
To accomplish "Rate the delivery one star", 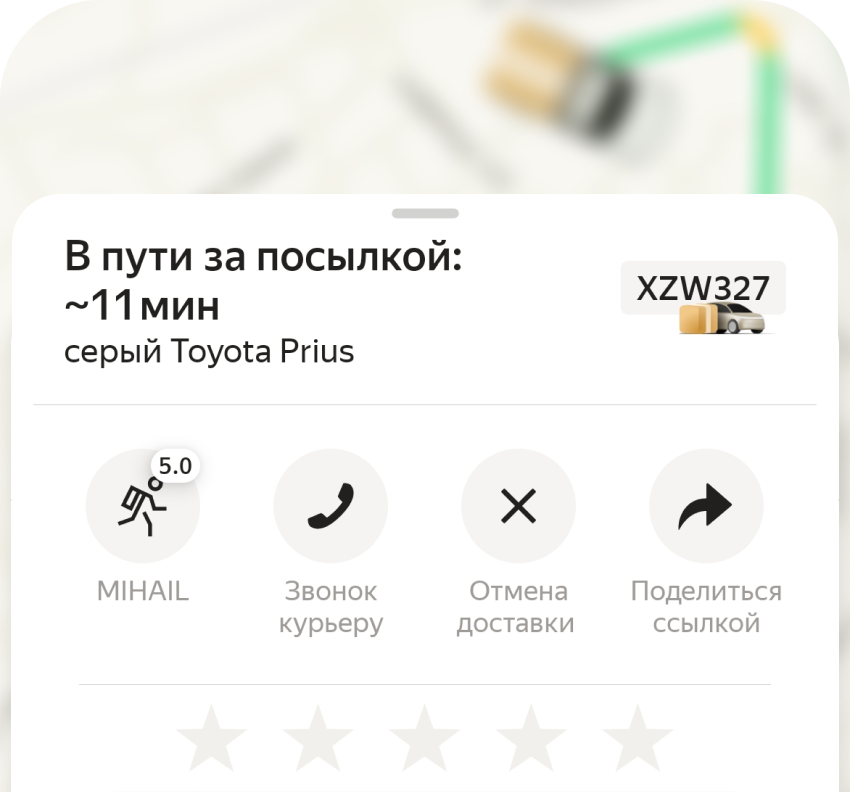I will click(211, 740).
